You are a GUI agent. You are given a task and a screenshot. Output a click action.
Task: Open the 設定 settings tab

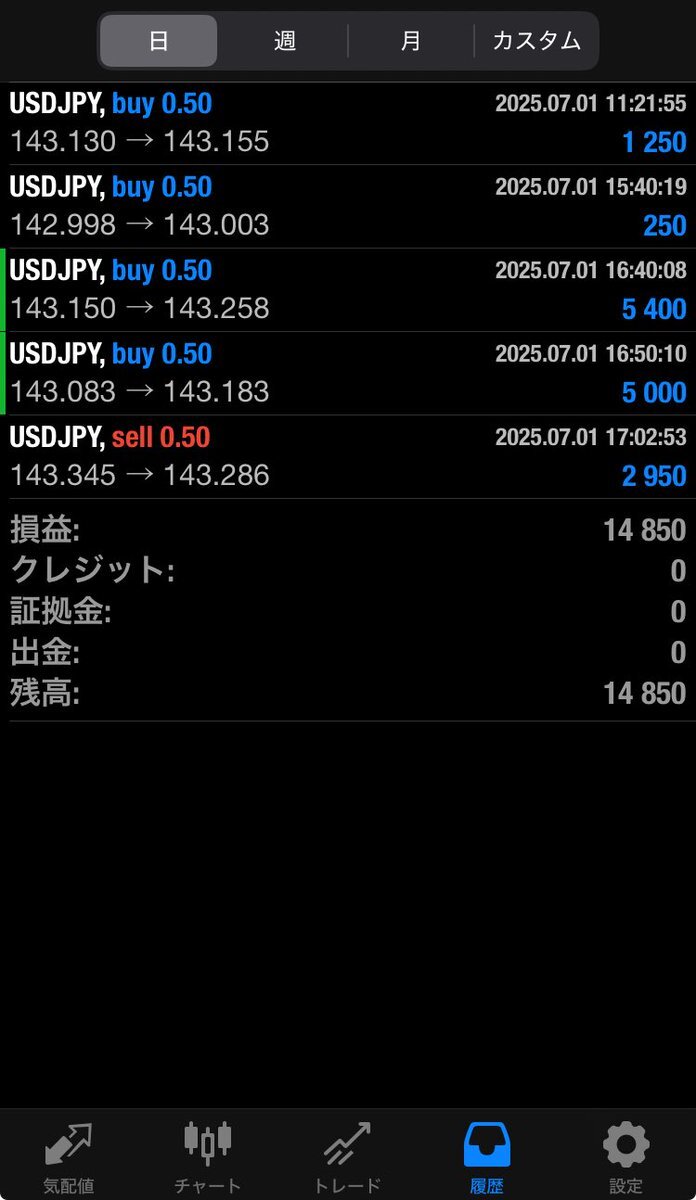coord(626,1157)
